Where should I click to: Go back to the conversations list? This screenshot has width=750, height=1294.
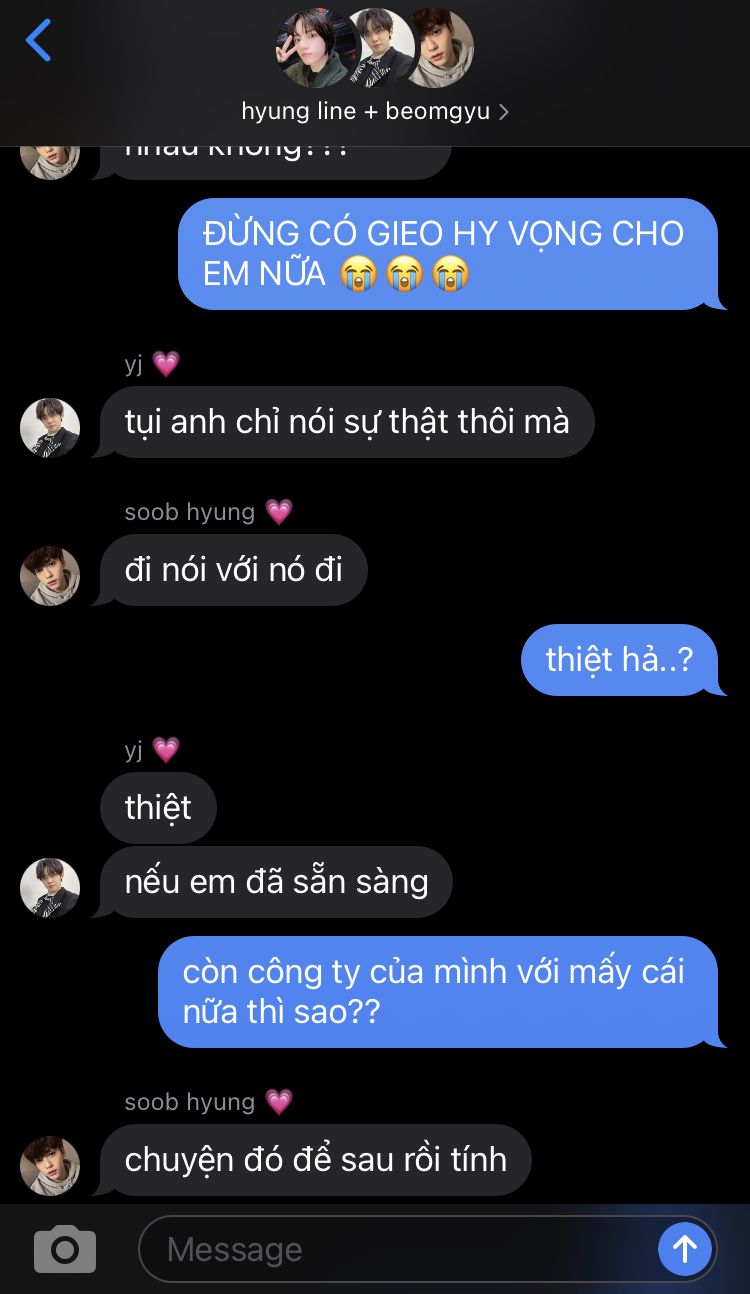pos(38,41)
